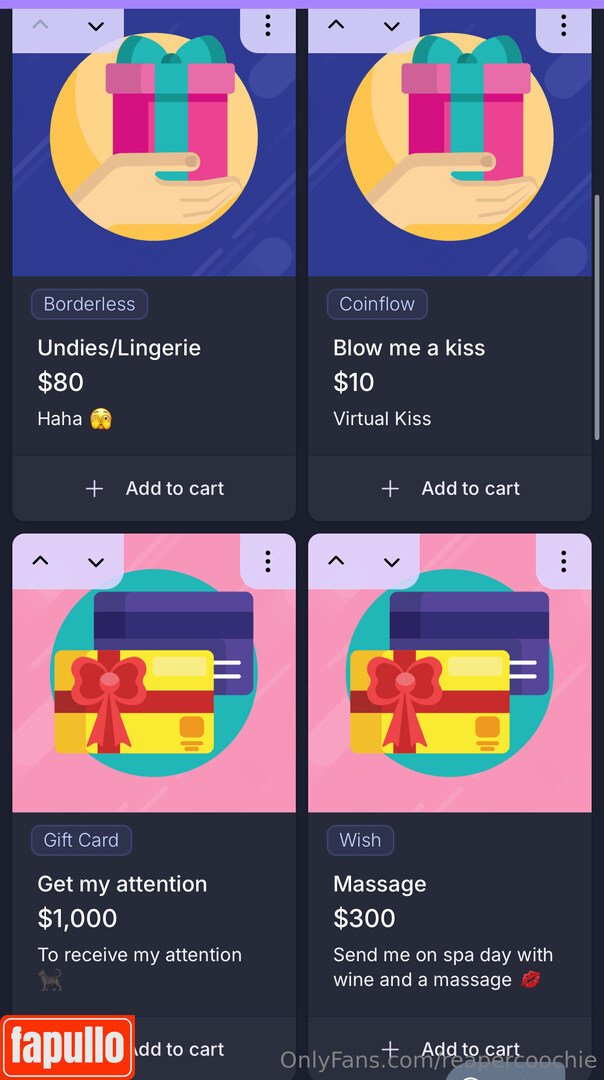This screenshot has height=1080, width=604.
Task: Move the Get my attention item up
Action: coord(40,561)
